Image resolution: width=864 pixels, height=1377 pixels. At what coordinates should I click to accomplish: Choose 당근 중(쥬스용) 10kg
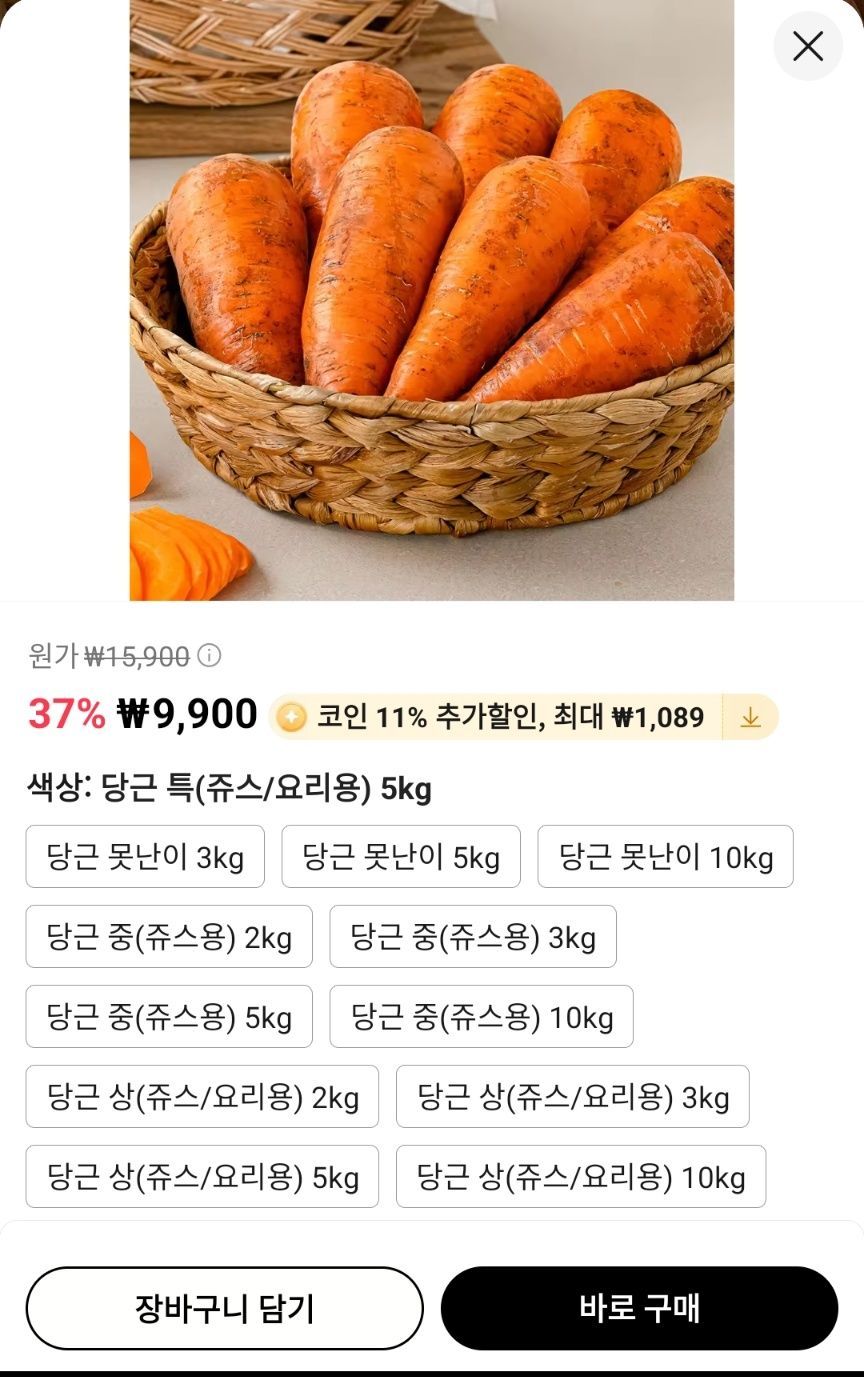click(480, 1016)
